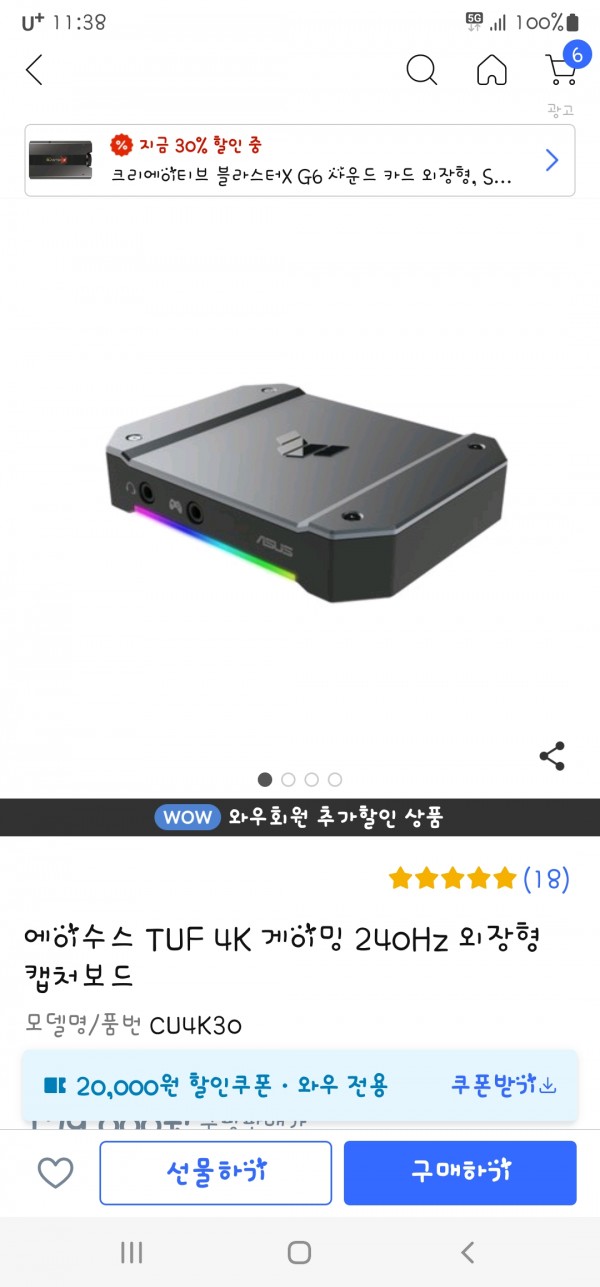Screen dimensions: 600x1287
Task: Go back using the top-left arrow
Action: click(x=35, y=70)
